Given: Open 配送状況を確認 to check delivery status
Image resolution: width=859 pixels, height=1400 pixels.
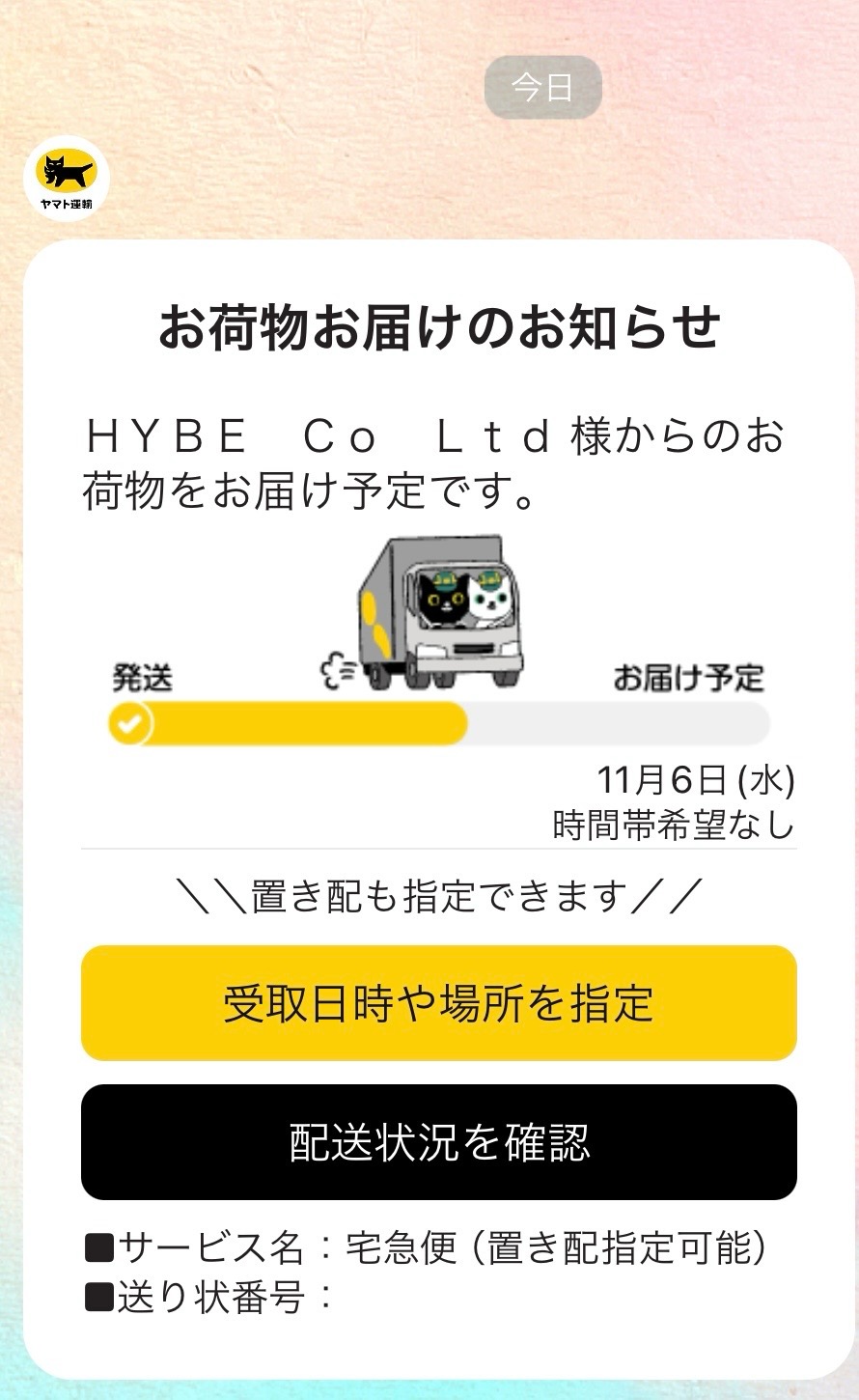Looking at the screenshot, I should (x=439, y=1142).
